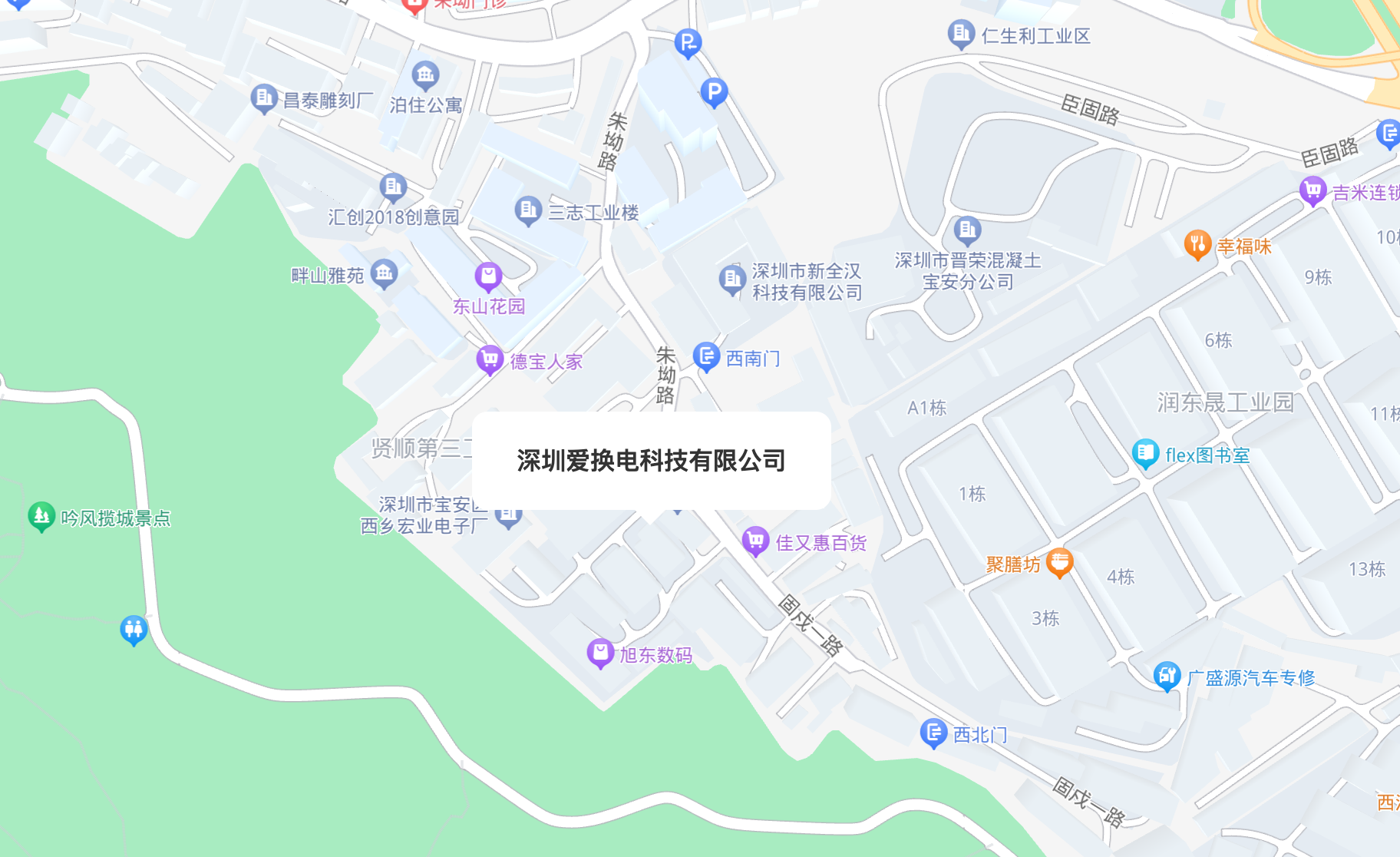Viewport: 1400px width, 857px height.
Task: Select the 仁生利工业区 marker
Action: pos(960,34)
